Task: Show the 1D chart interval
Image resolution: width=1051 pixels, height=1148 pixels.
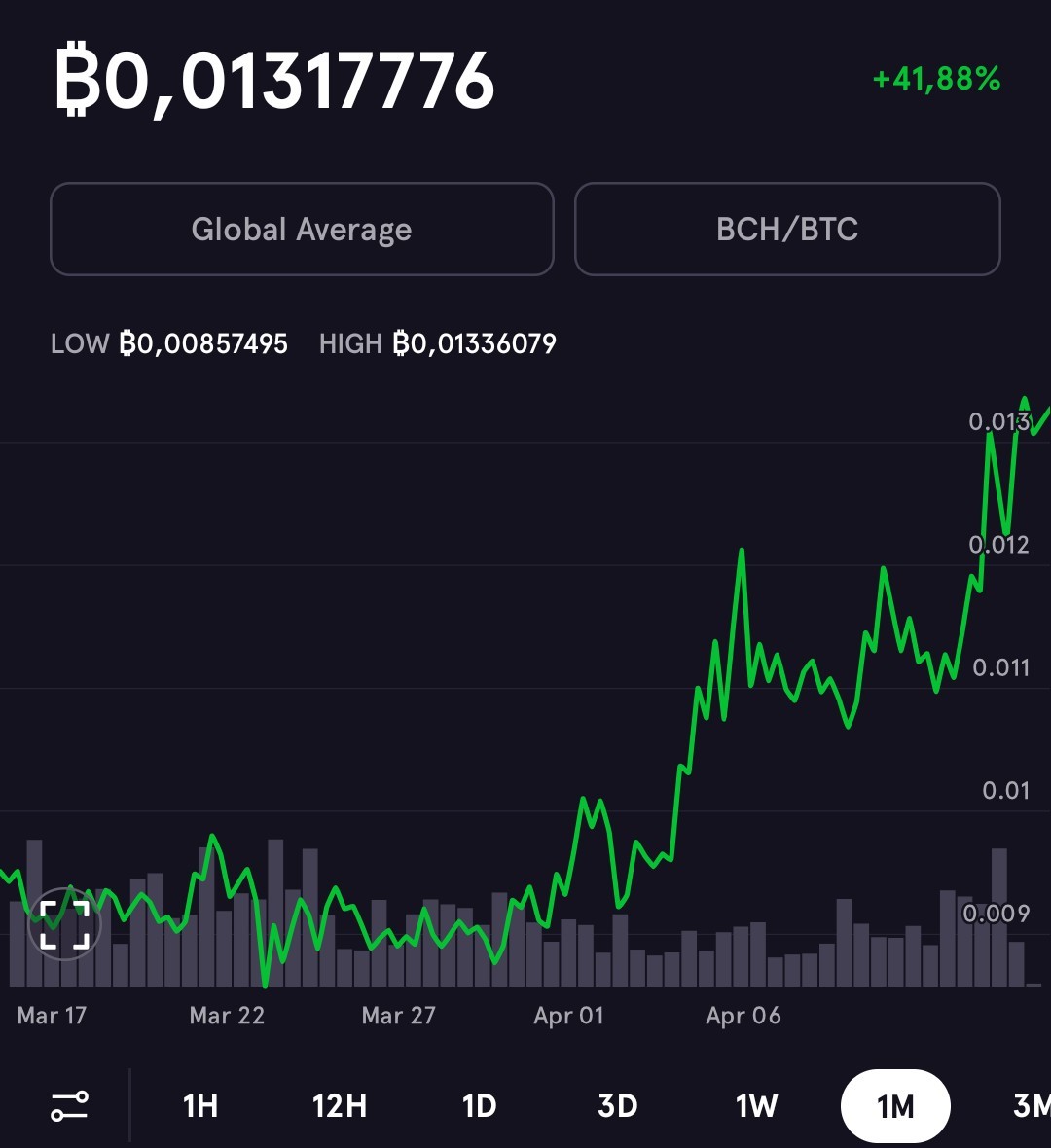Action: pyautogui.click(x=479, y=1105)
